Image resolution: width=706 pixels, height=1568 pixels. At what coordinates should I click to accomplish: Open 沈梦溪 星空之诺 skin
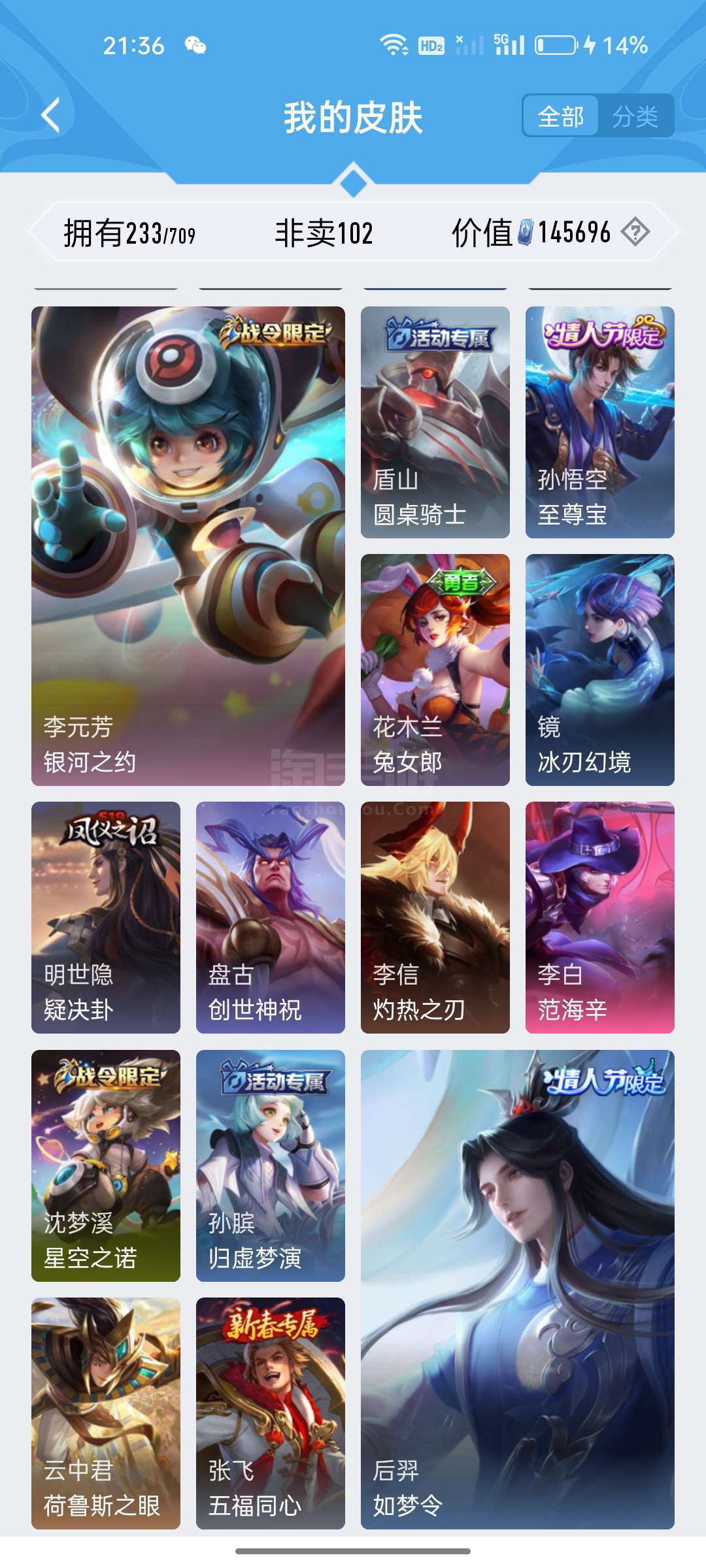click(x=106, y=1166)
